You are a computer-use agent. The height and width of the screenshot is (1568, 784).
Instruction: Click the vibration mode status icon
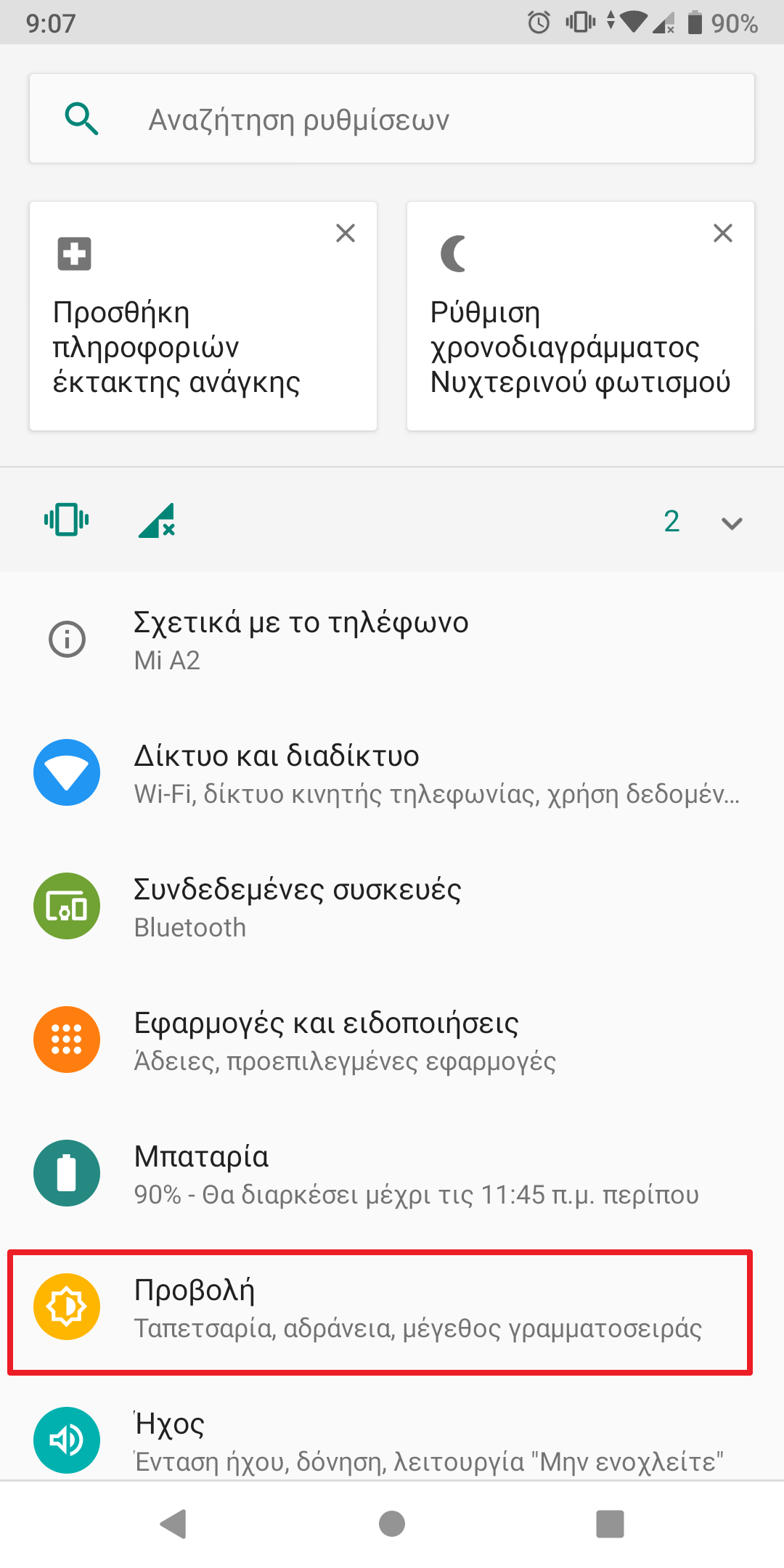(x=66, y=520)
